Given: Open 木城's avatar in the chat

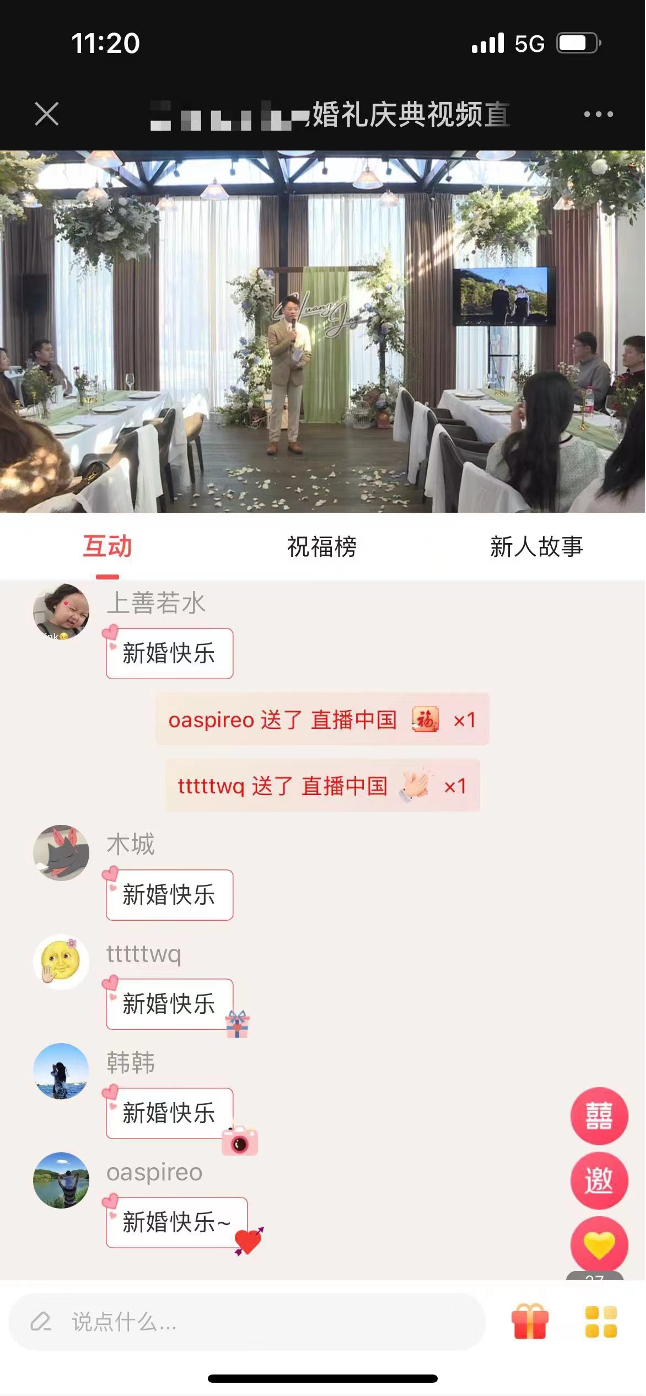Looking at the screenshot, I should point(62,853).
